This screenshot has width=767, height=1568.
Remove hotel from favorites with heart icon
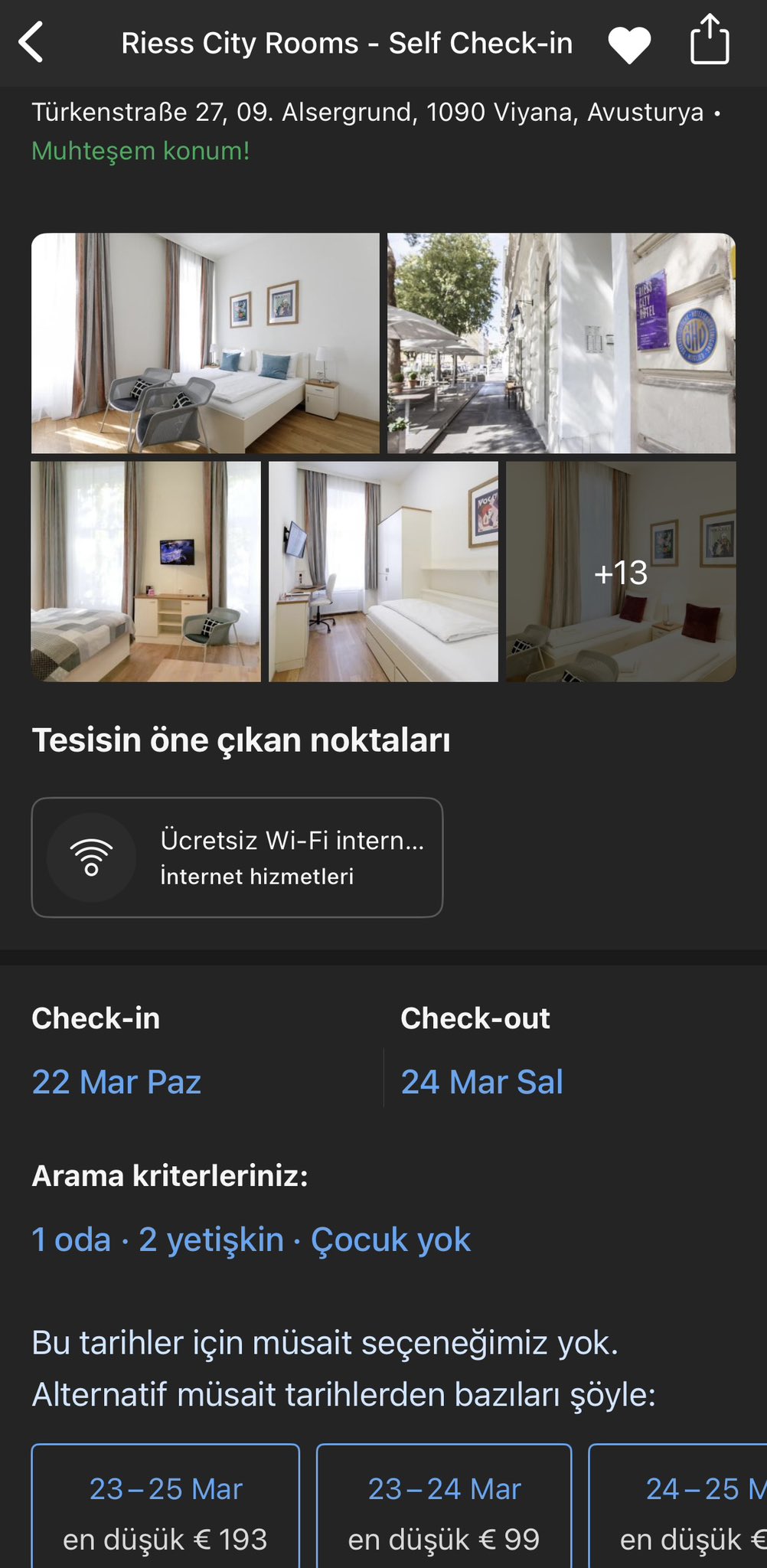pos(629,44)
